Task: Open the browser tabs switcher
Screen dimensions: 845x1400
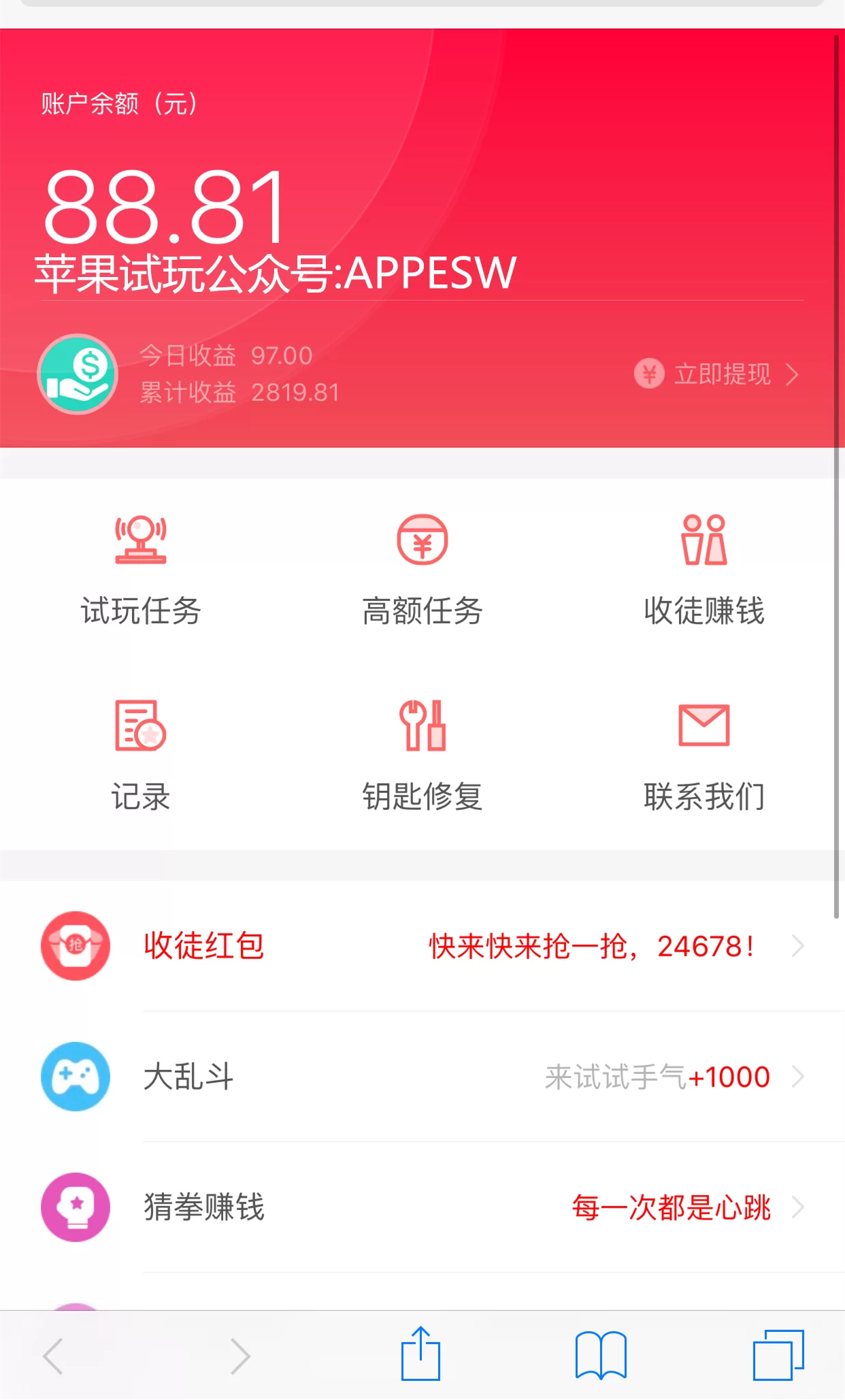Action: click(778, 1354)
